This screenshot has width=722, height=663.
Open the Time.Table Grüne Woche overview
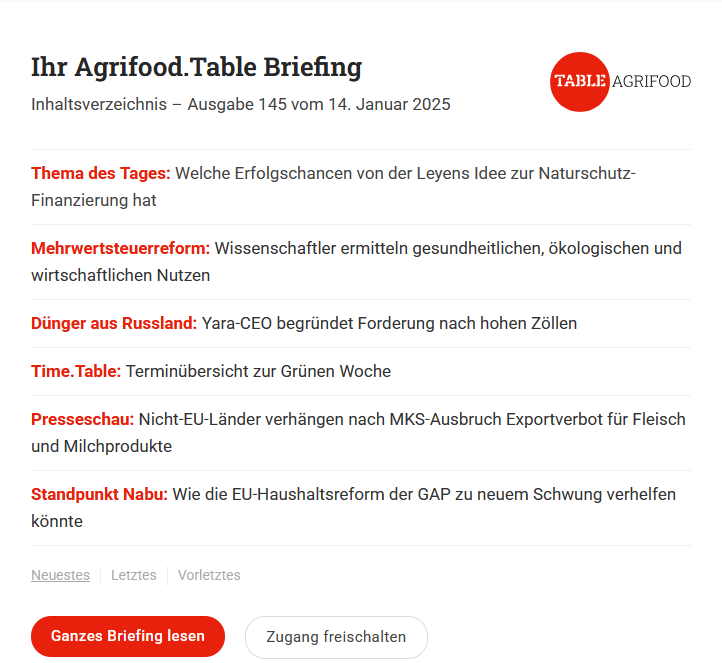pyautogui.click(x=211, y=371)
